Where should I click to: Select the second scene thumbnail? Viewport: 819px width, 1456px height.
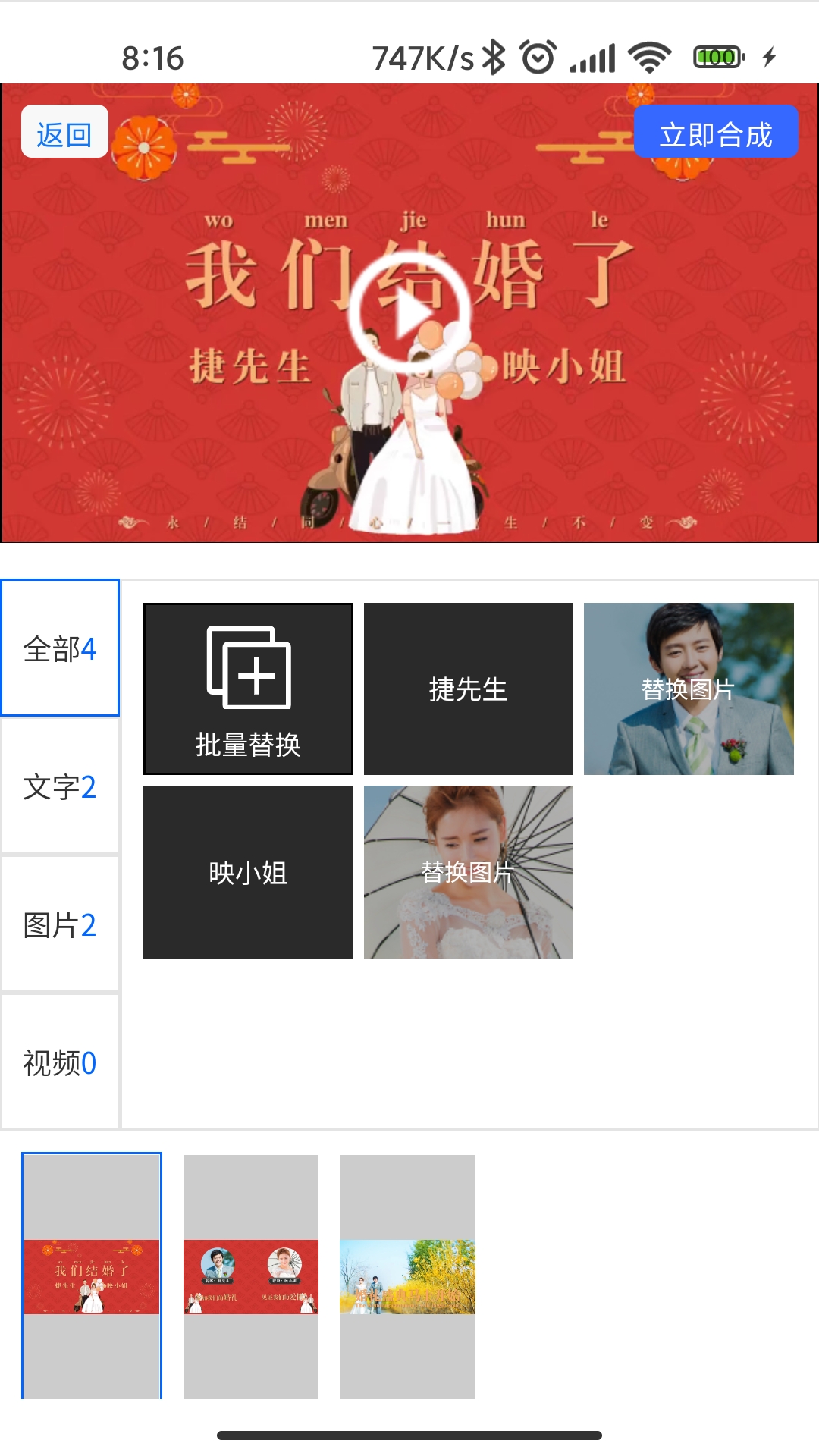(x=250, y=1274)
